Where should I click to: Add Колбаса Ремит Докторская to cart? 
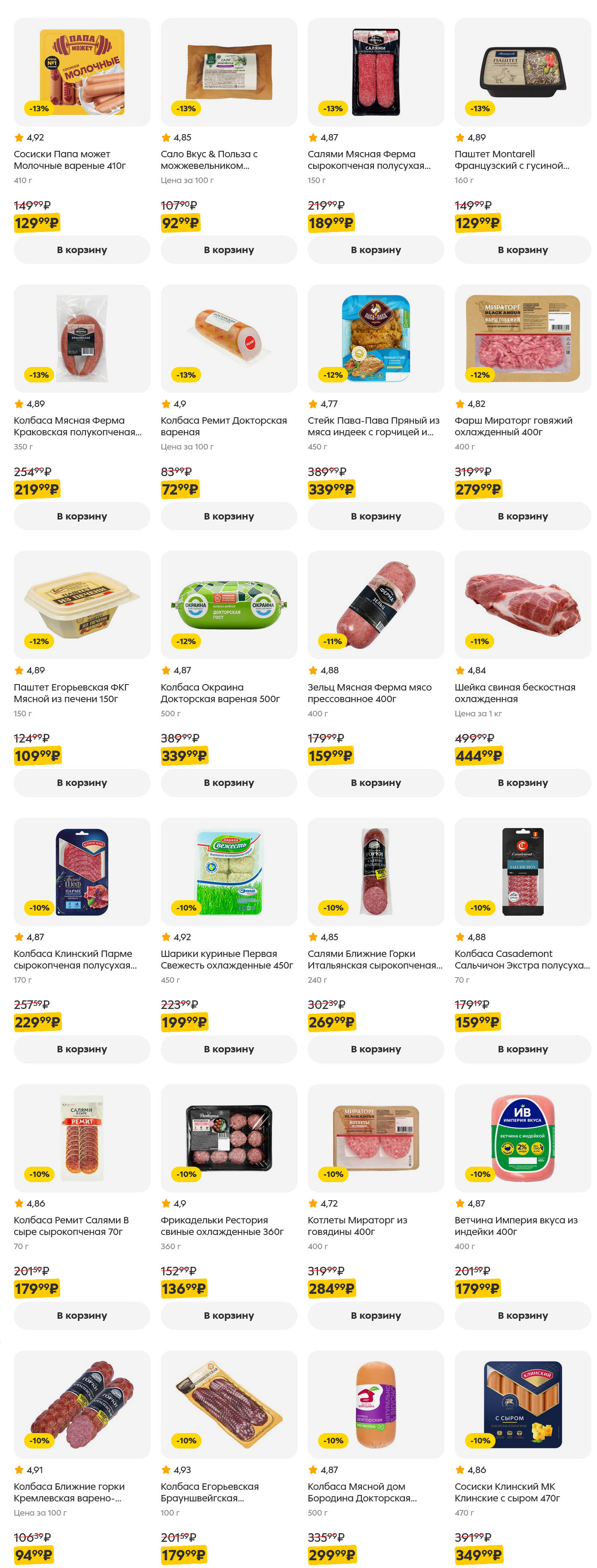(x=228, y=516)
